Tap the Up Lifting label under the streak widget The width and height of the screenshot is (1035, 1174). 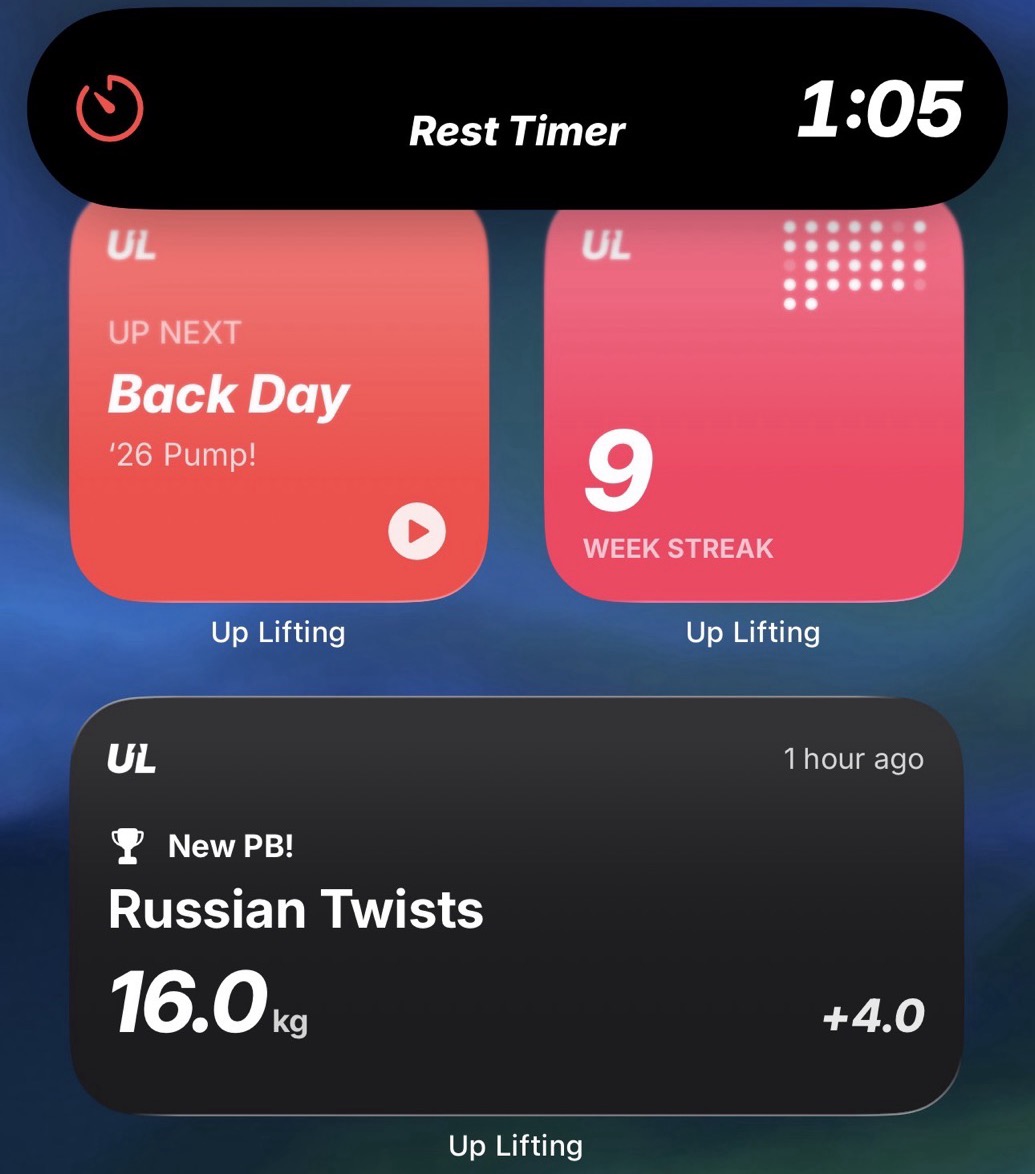[x=751, y=632]
